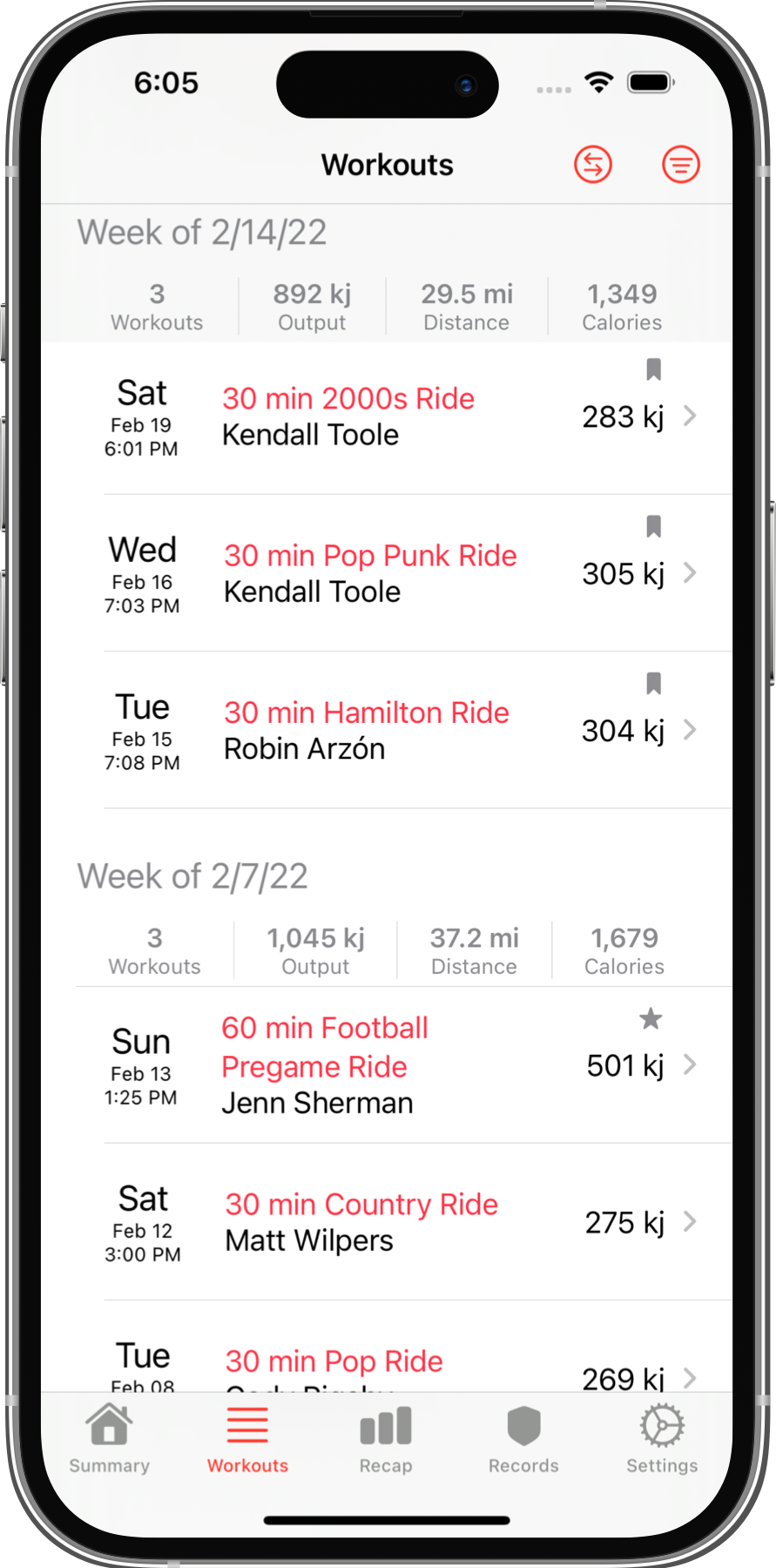This screenshot has width=776, height=1568.
Task: Open the Settings tab
Action: (662, 1439)
